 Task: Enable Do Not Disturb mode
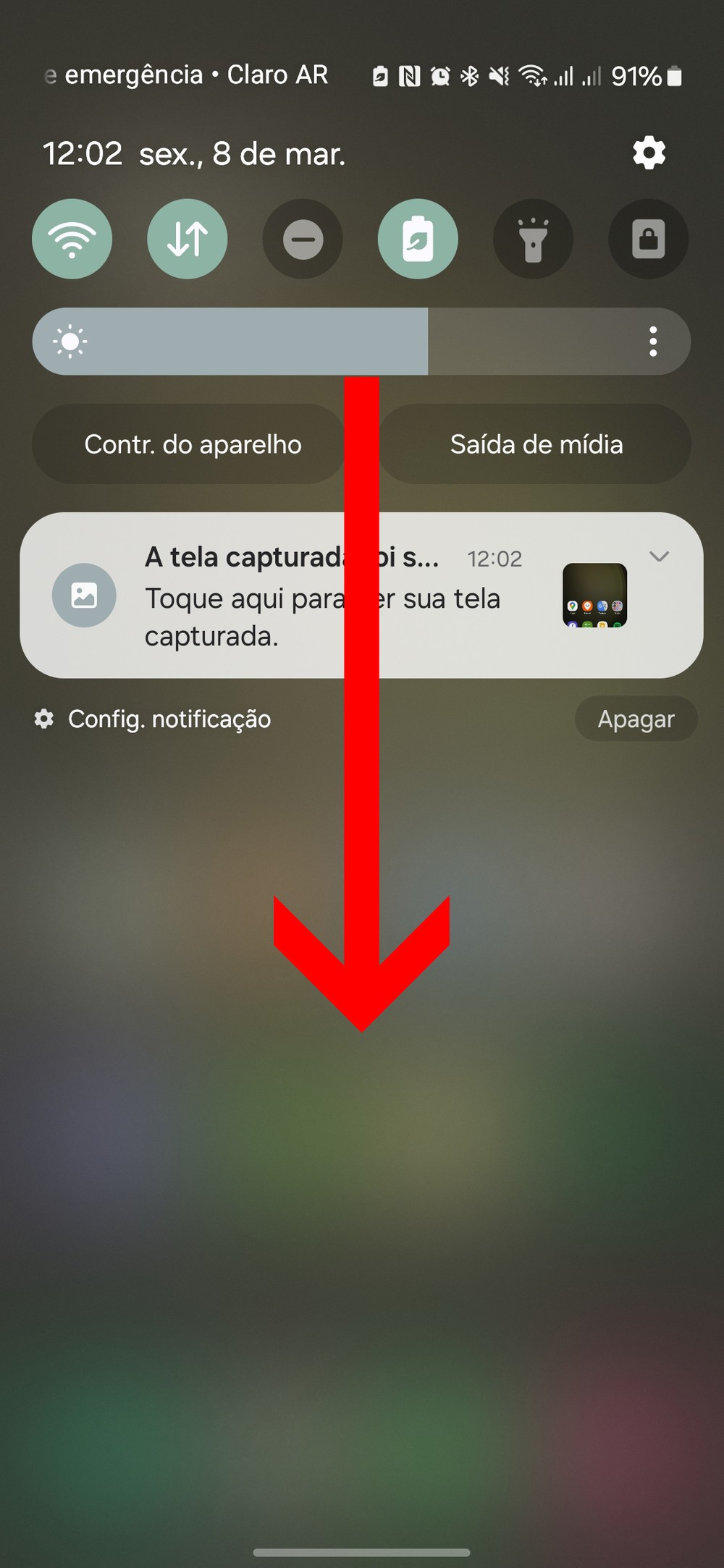click(303, 239)
